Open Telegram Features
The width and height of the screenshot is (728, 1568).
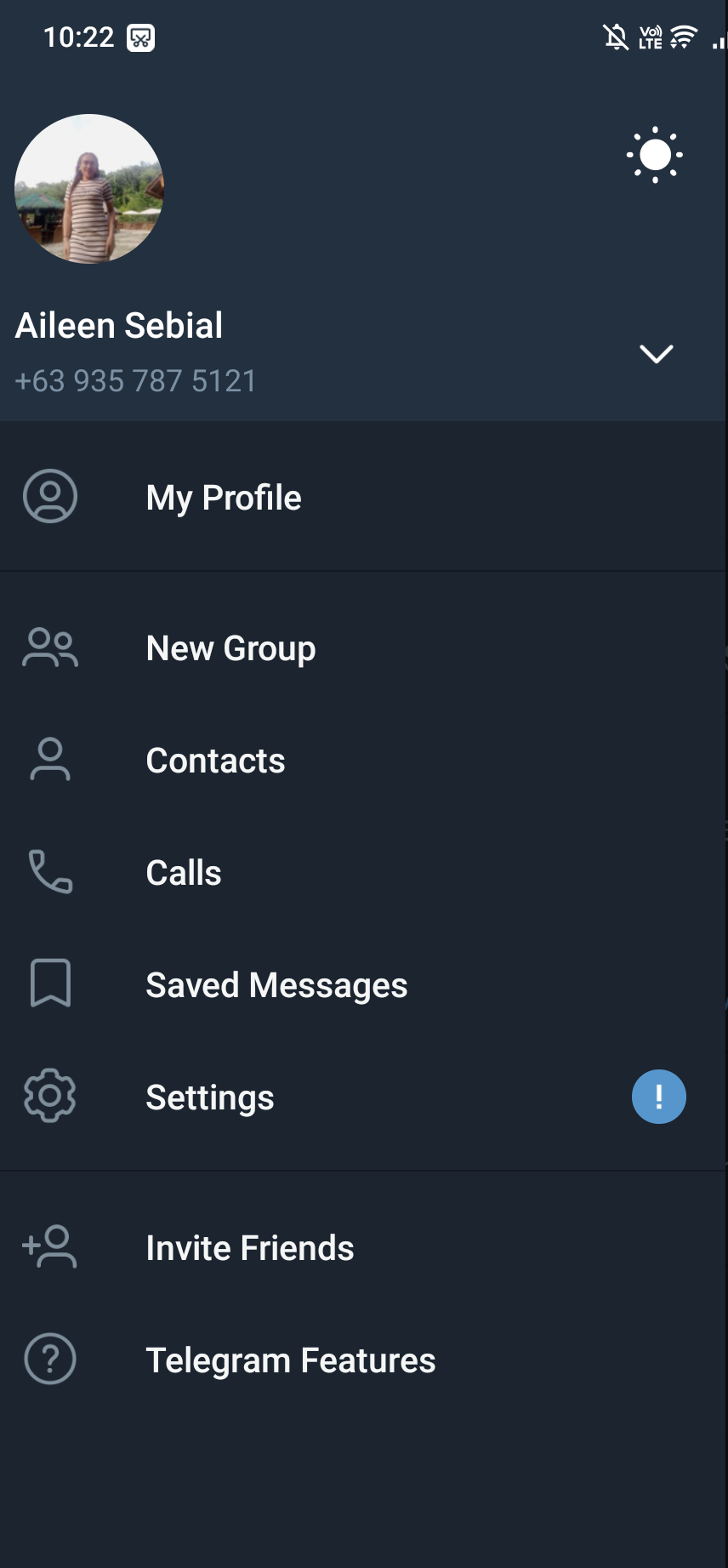[290, 1360]
